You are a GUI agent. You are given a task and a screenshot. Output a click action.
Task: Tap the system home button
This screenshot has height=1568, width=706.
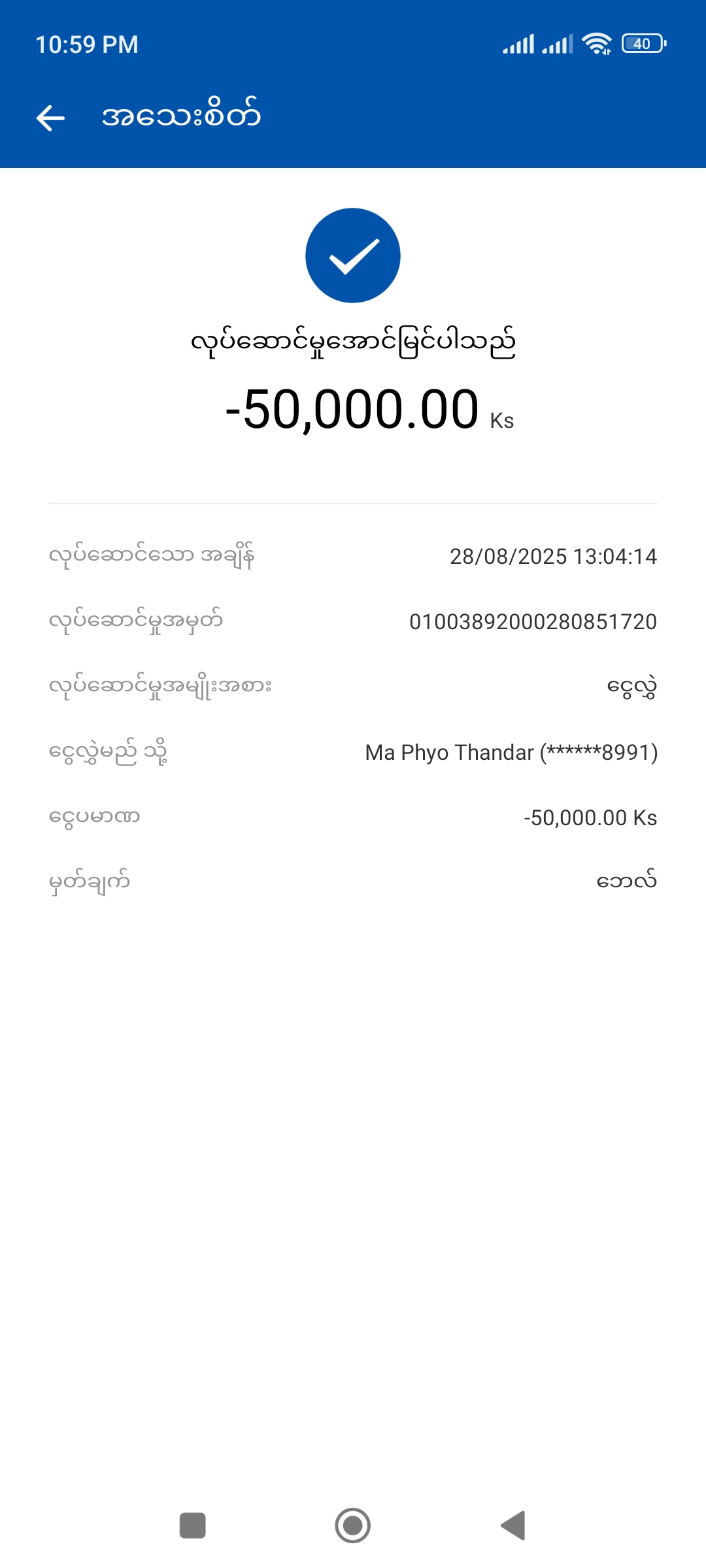coord(353,1526)
